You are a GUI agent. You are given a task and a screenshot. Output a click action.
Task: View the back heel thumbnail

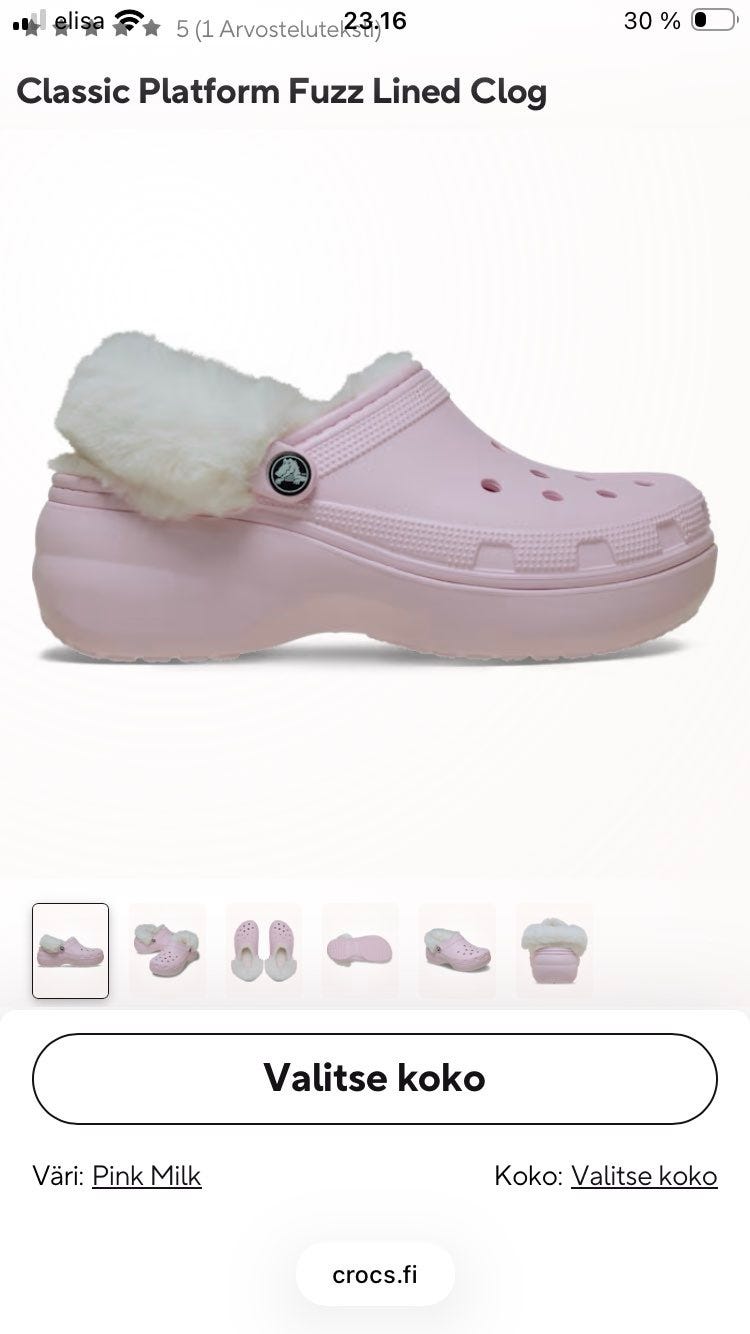pyautogui.click(x=554, y=950)
